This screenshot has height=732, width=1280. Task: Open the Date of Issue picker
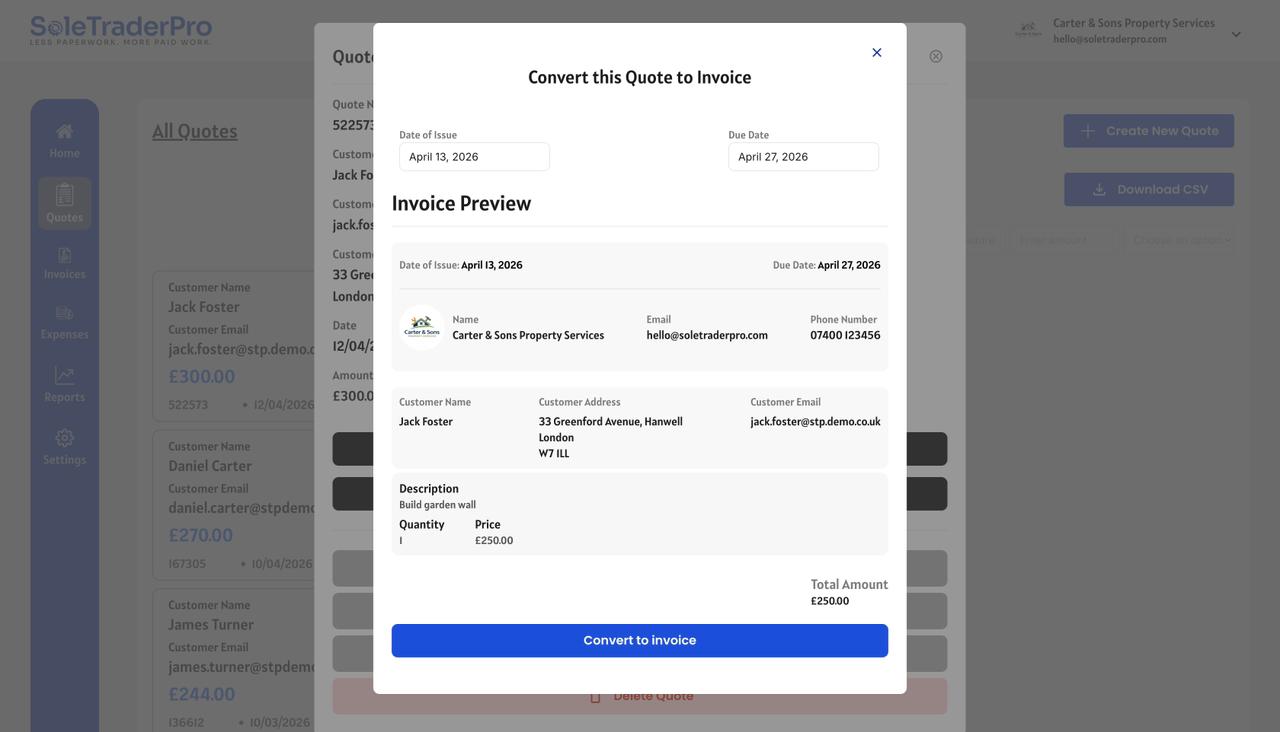[474, 157]
